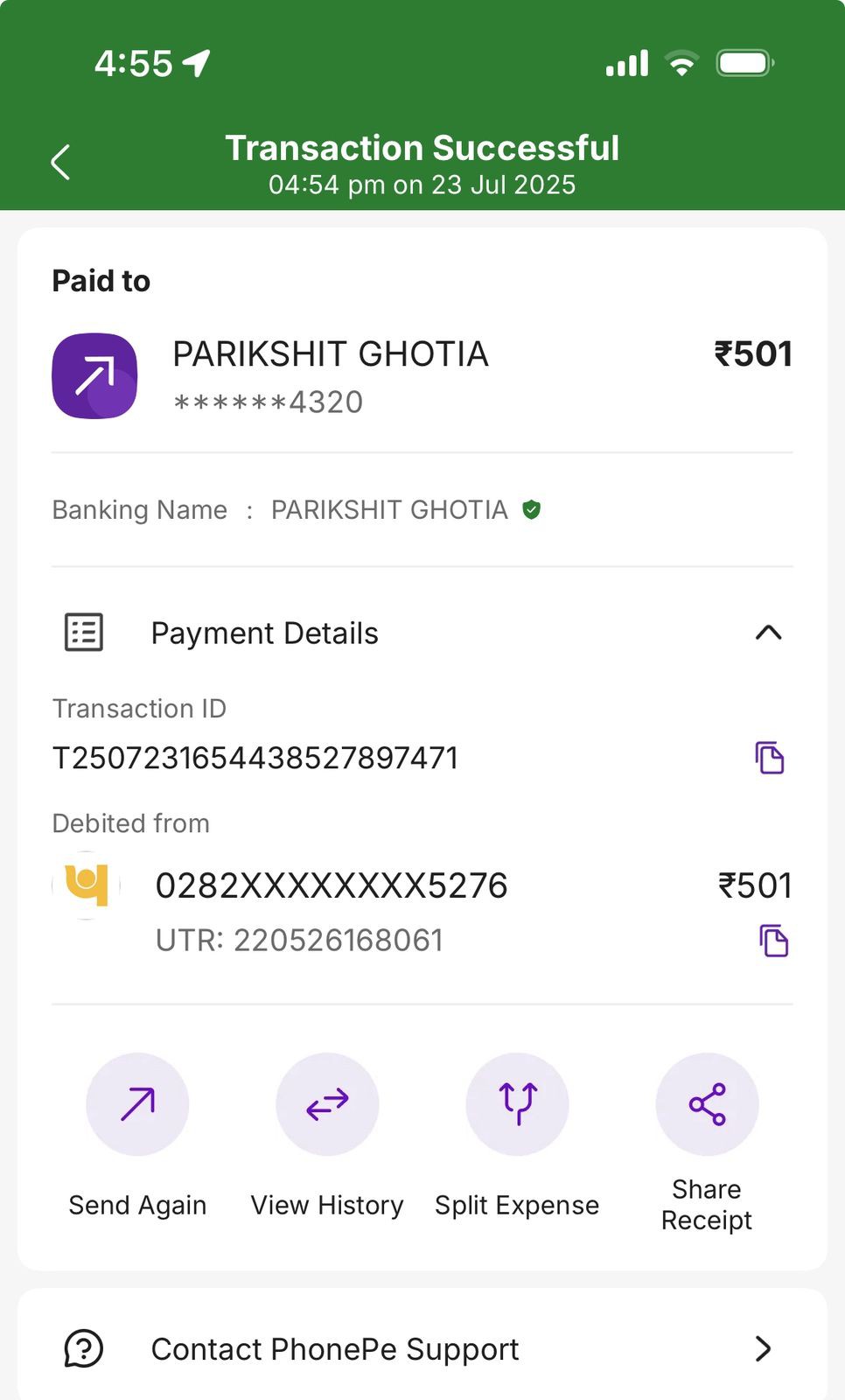
Task: Collapse the Payment Details section
Action: tap(768, 633)
